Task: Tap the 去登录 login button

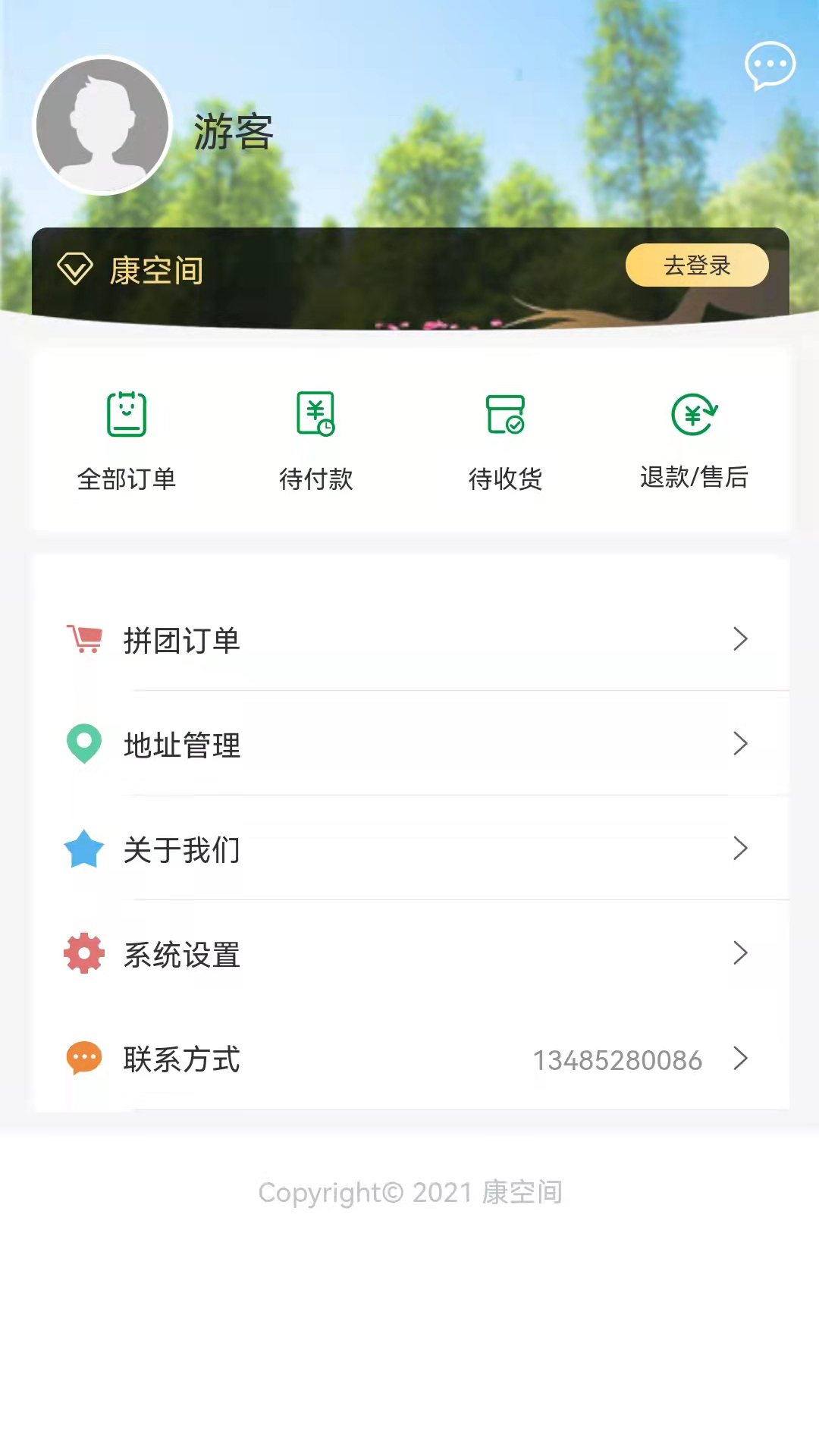Action: tap(697, 265)
